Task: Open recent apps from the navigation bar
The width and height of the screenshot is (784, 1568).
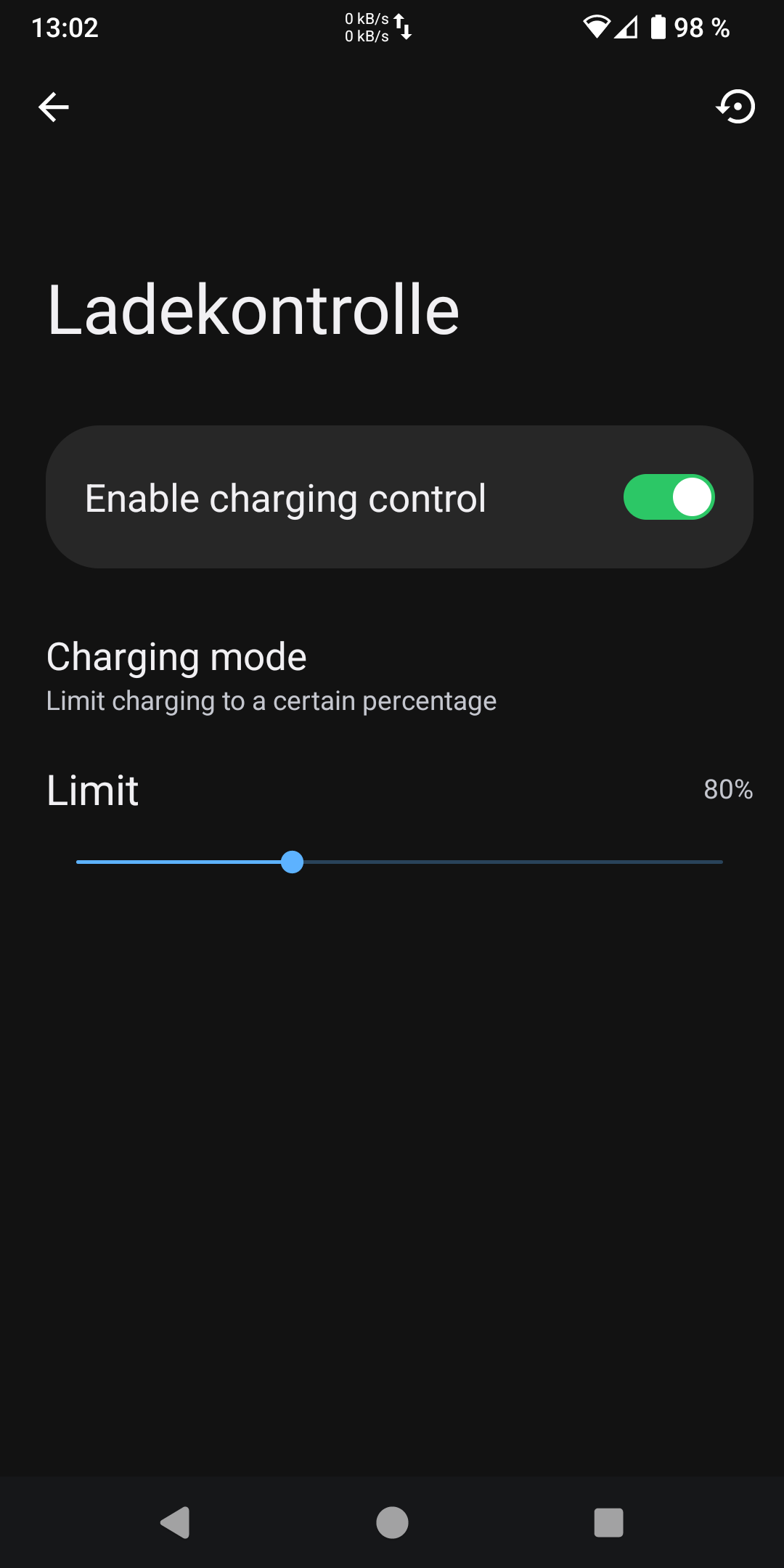Action: click(608, 1522)
